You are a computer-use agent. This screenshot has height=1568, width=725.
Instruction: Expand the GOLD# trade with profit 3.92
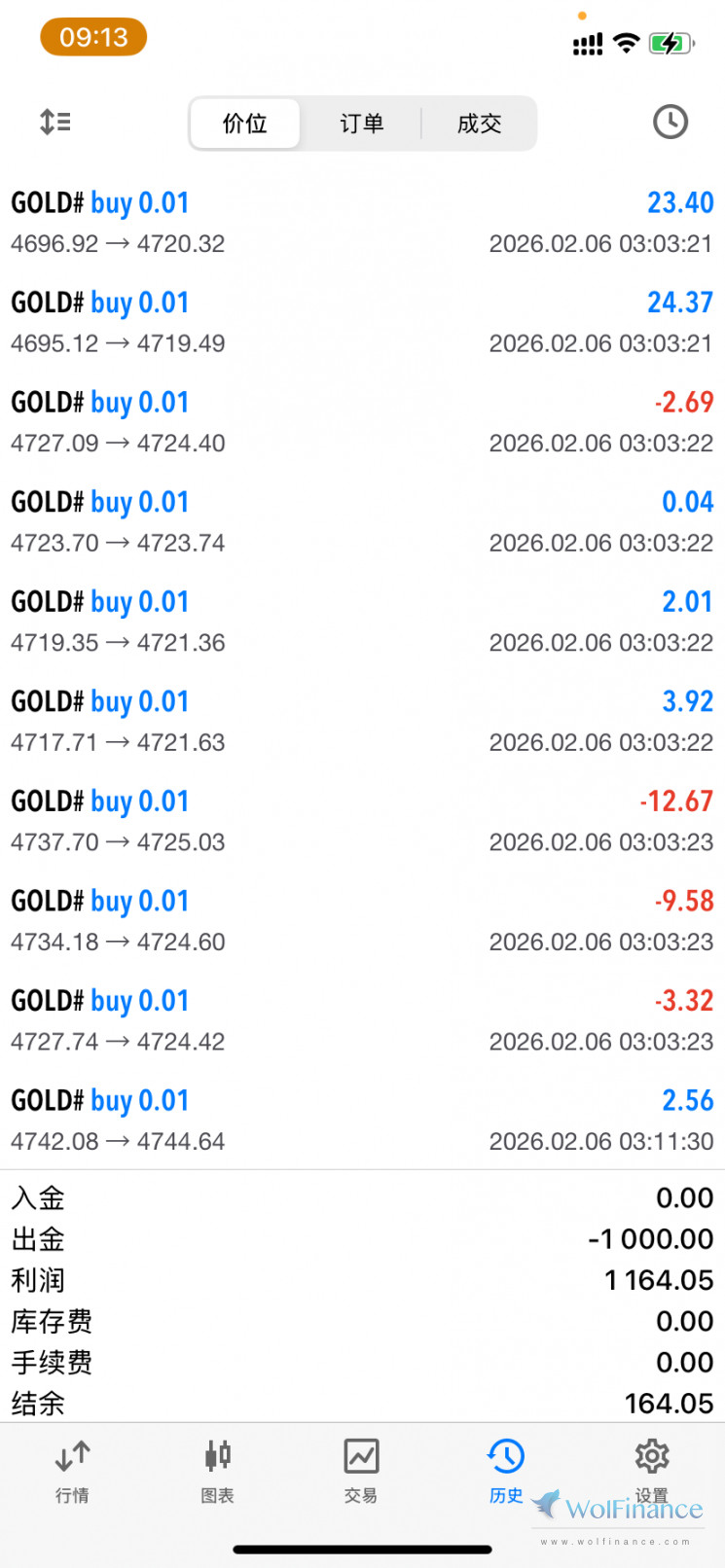[362, 722]
